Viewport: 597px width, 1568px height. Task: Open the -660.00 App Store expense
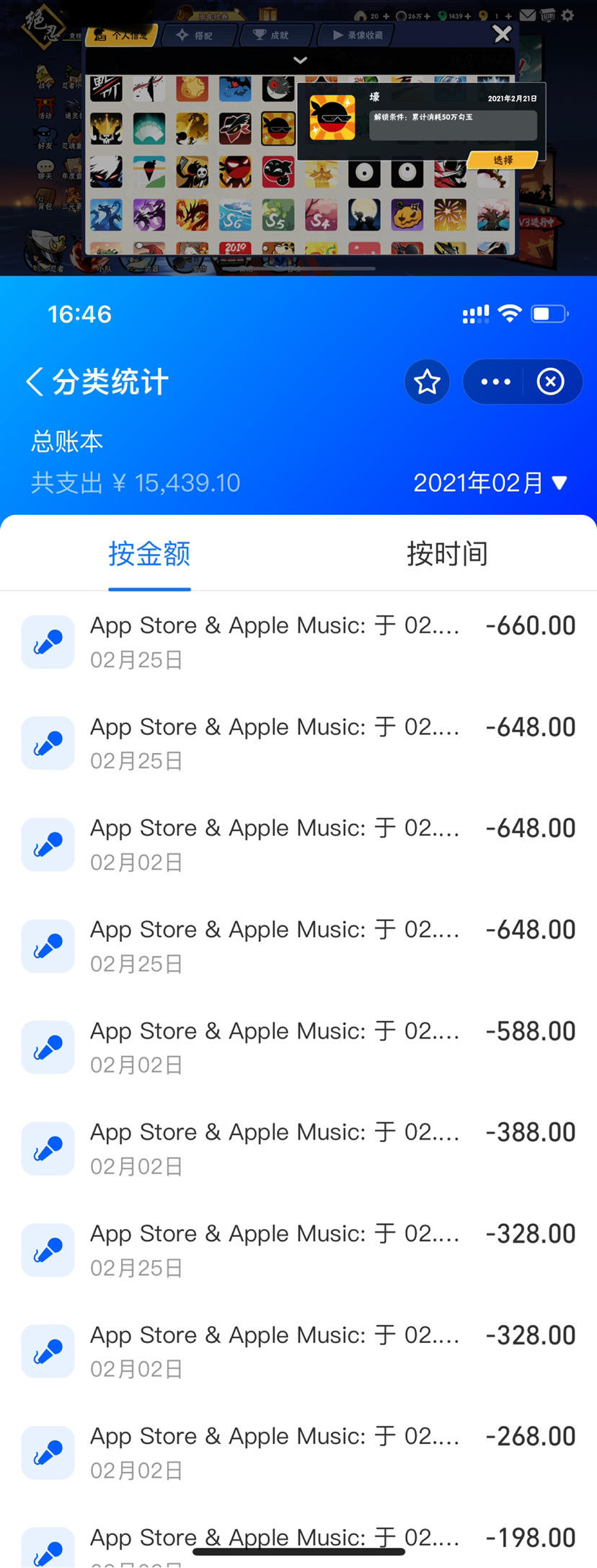[x=298, y=641]
